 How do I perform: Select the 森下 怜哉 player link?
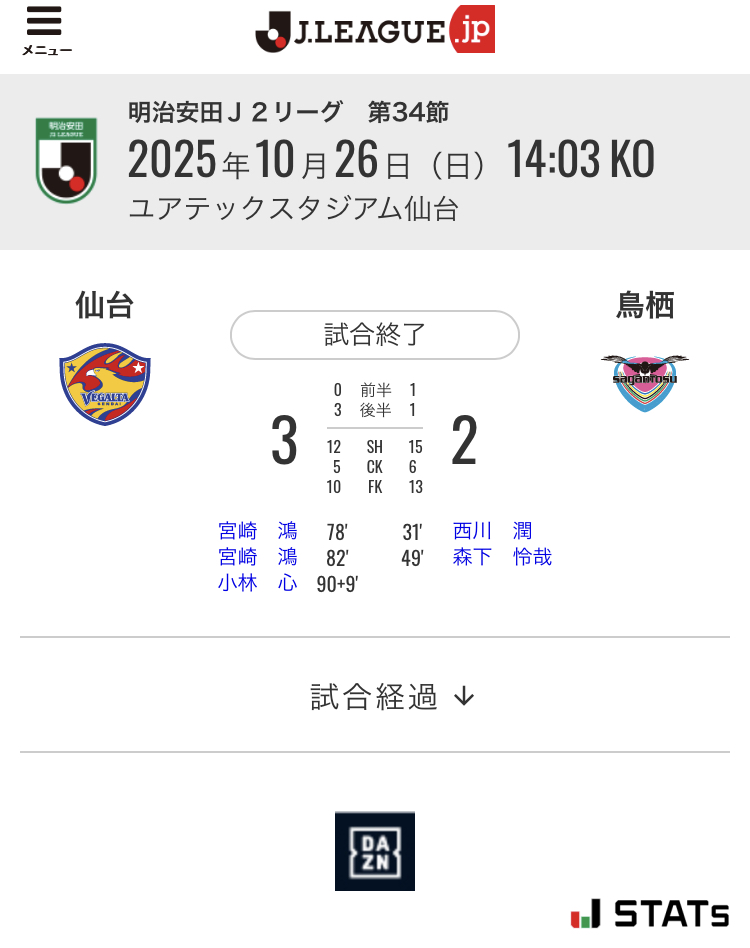(x=502, y=557)
